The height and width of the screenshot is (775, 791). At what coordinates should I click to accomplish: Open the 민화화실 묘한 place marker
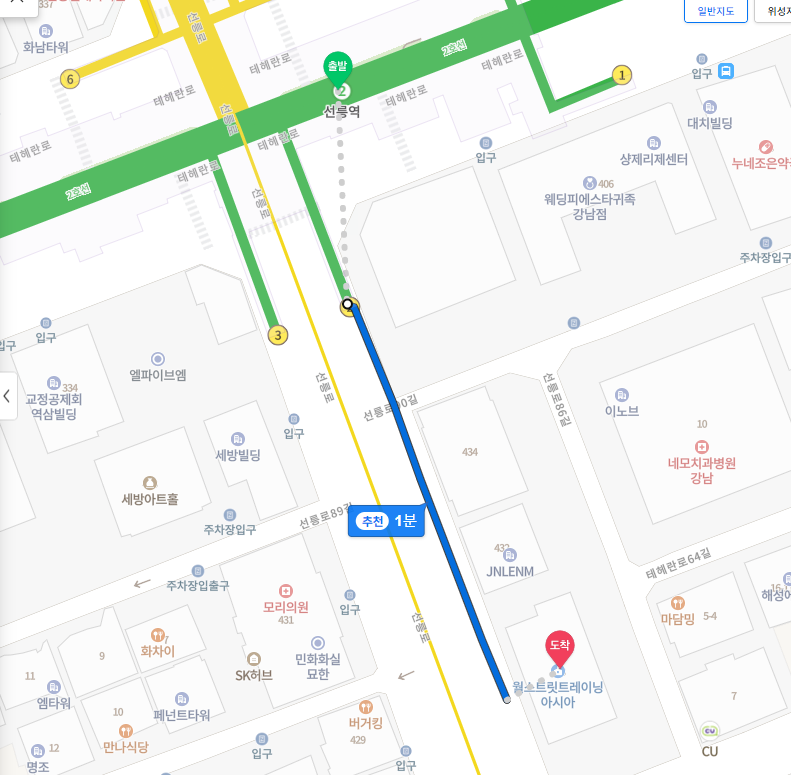point(318,642)
